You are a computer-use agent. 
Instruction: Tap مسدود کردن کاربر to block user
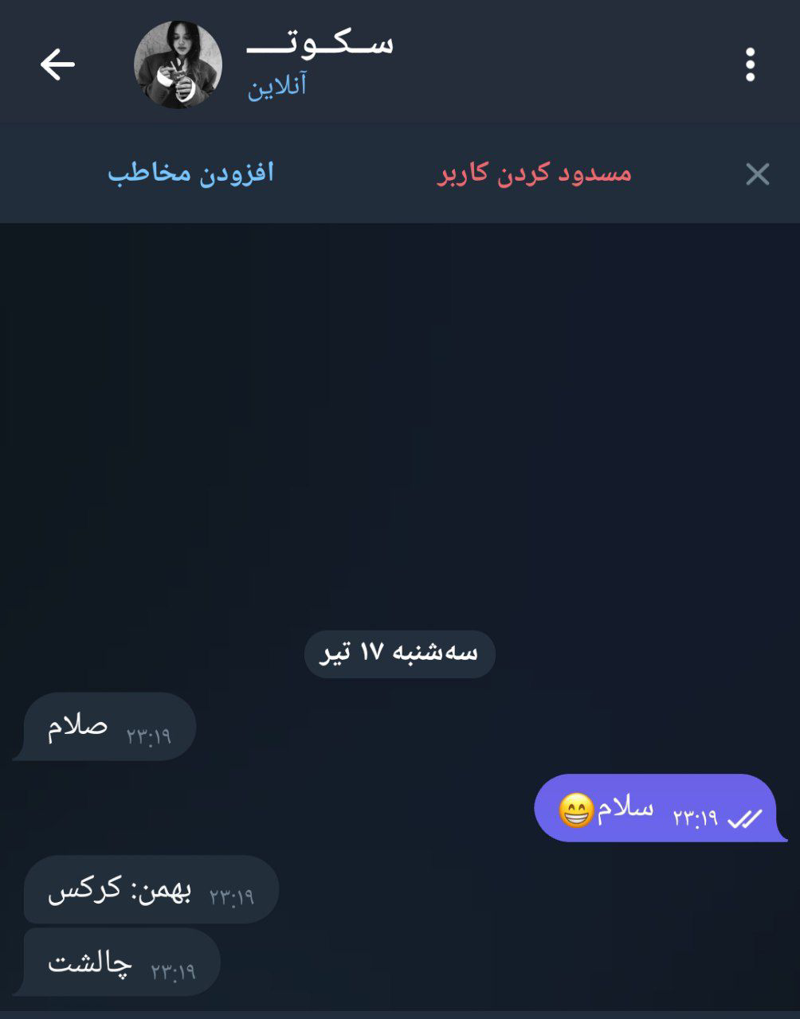click(x=535, y=174)
